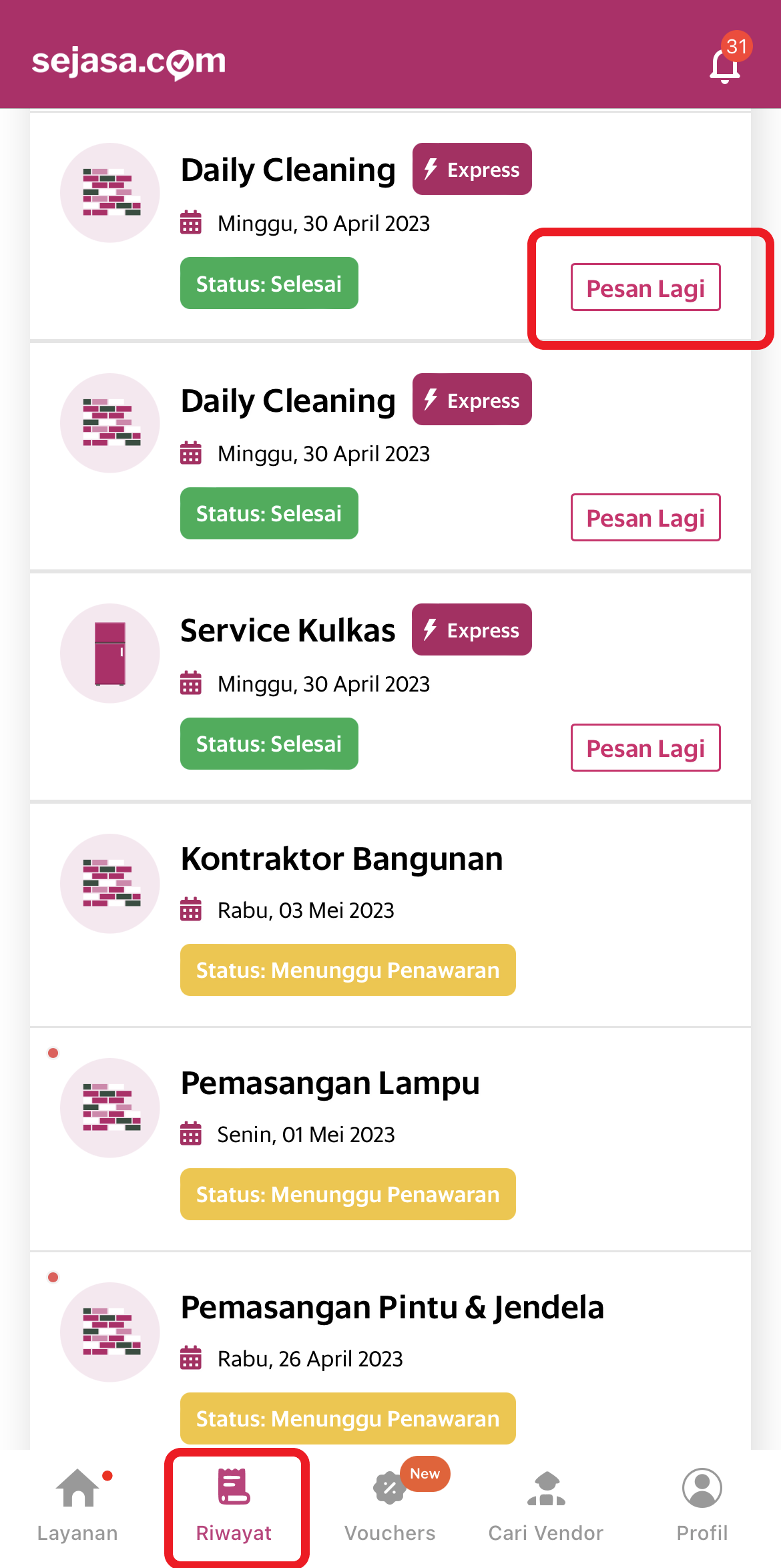Open the Kontraktor Bangunan order
This screenshot has height=1568, width=781.
click(341, 859)
